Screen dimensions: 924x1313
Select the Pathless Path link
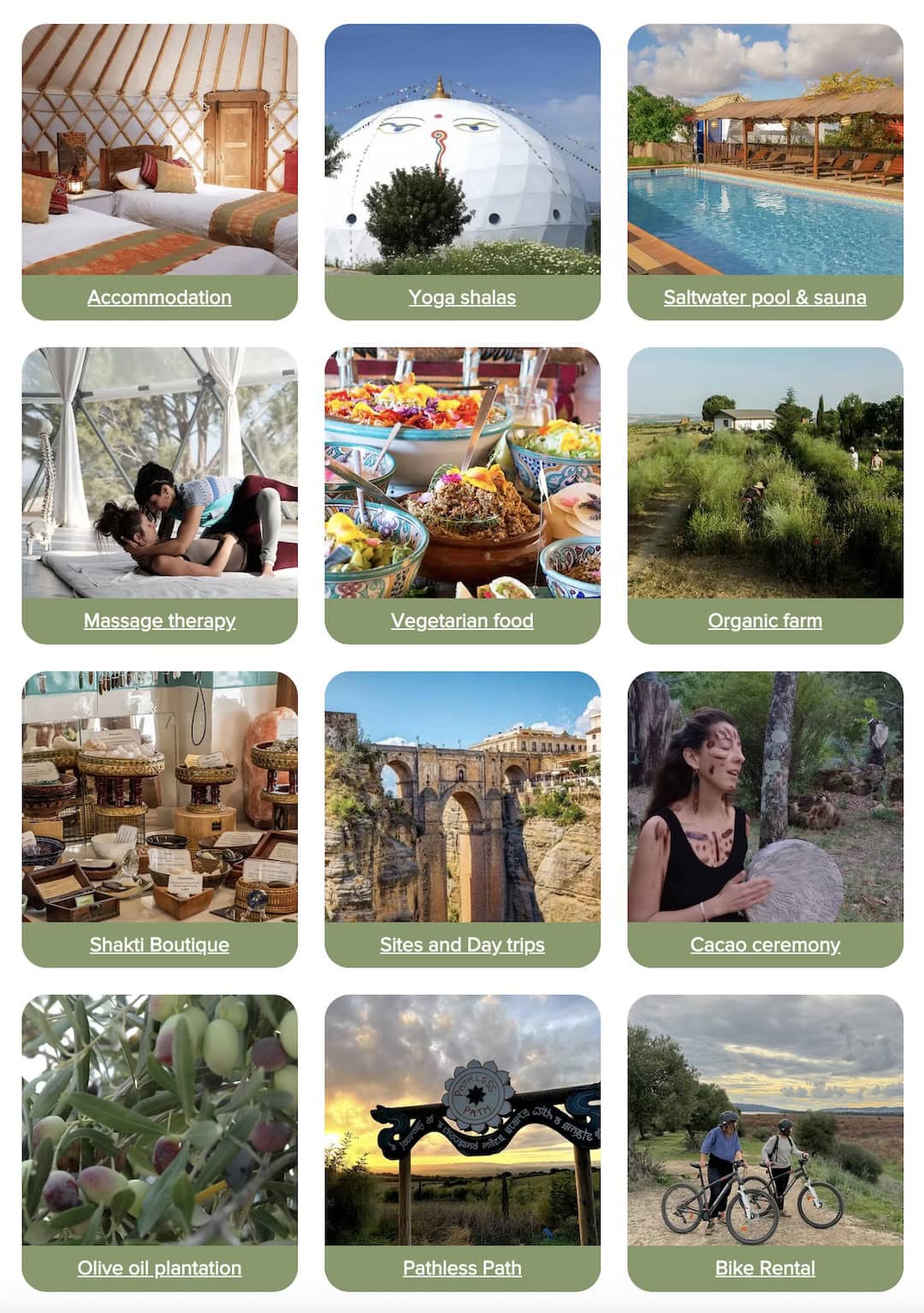coord(462,1268)
